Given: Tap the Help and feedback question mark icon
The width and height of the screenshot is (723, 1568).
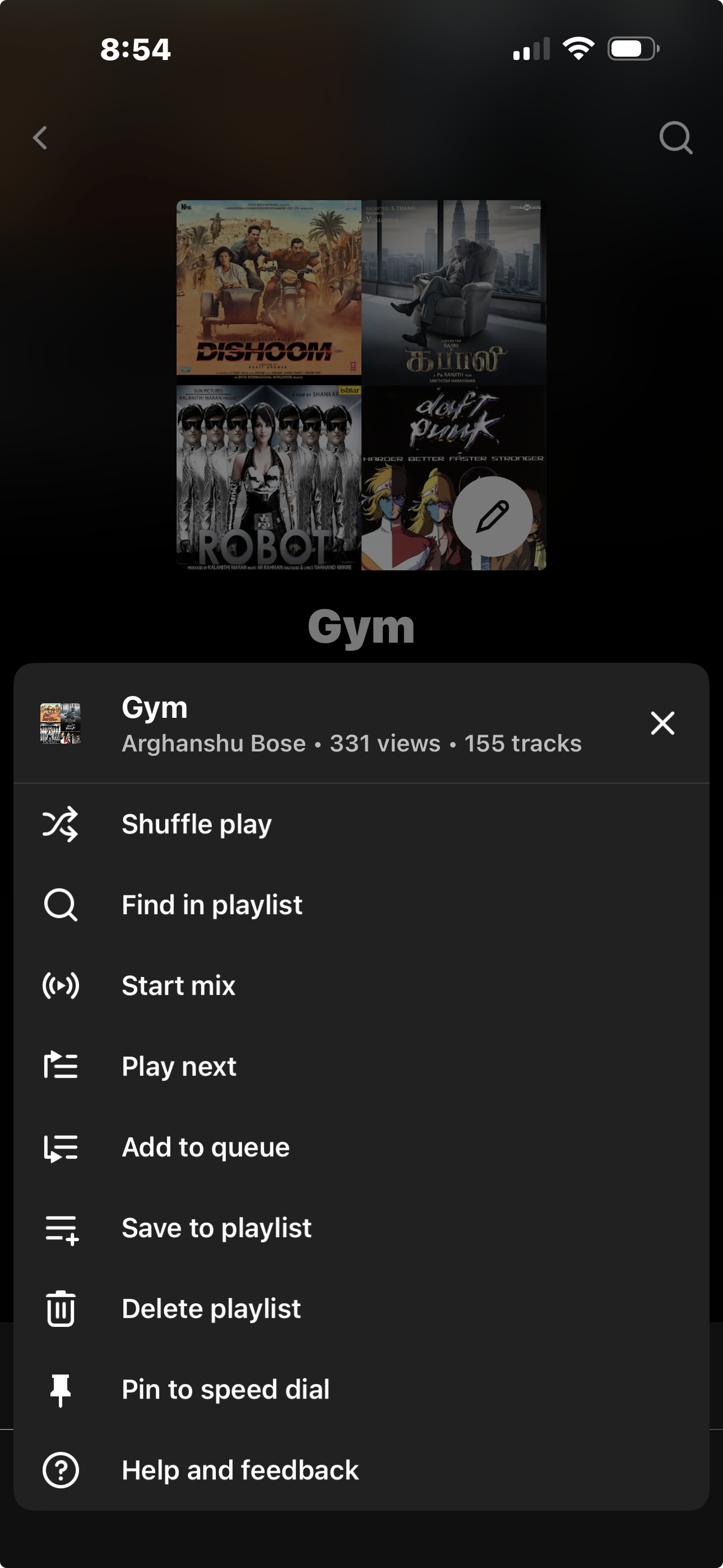Looking at the screenshot, I should [61, 1469].
